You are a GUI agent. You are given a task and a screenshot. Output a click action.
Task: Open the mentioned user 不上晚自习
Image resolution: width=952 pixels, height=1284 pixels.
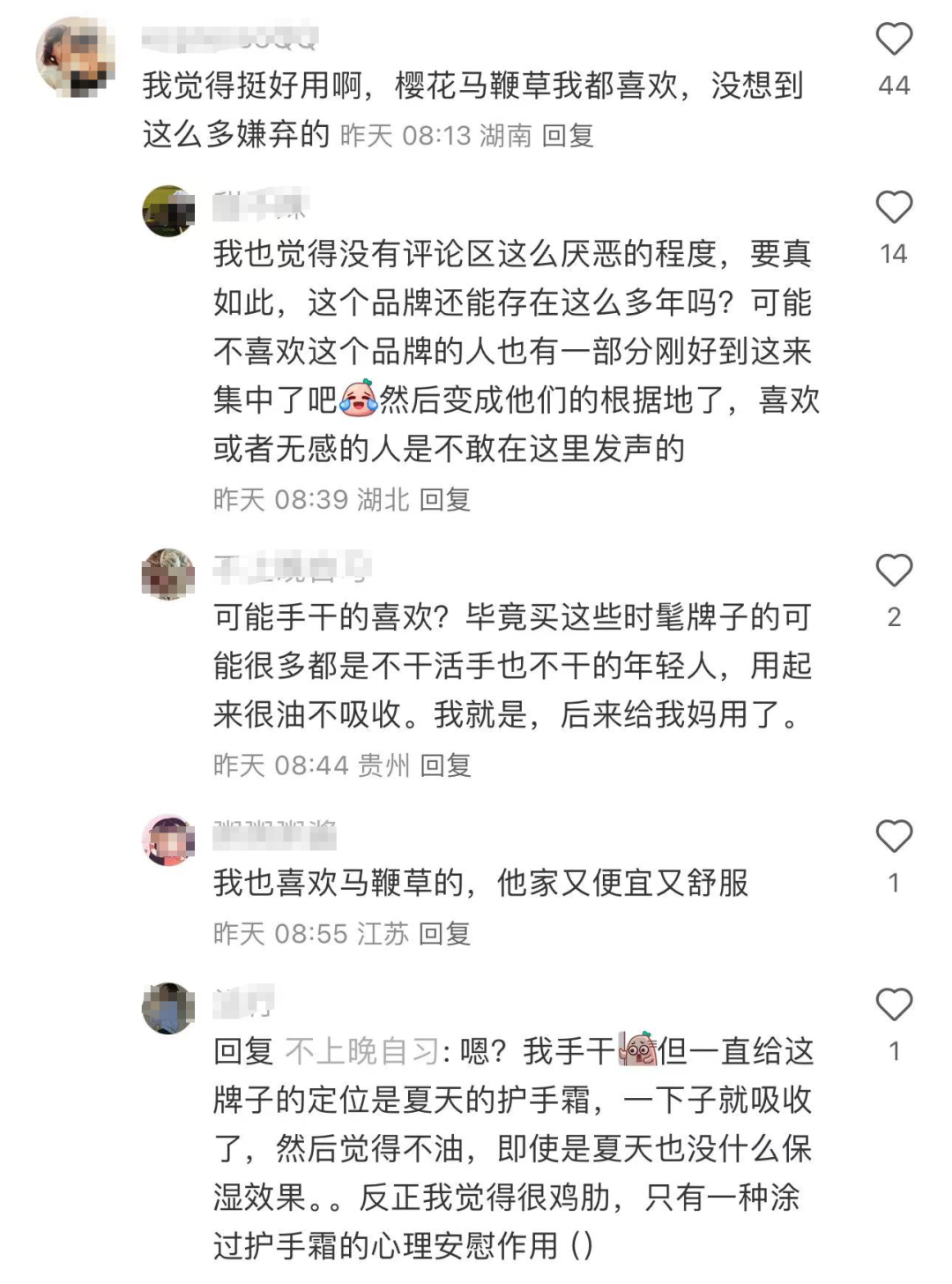[x=362, y=1051]
